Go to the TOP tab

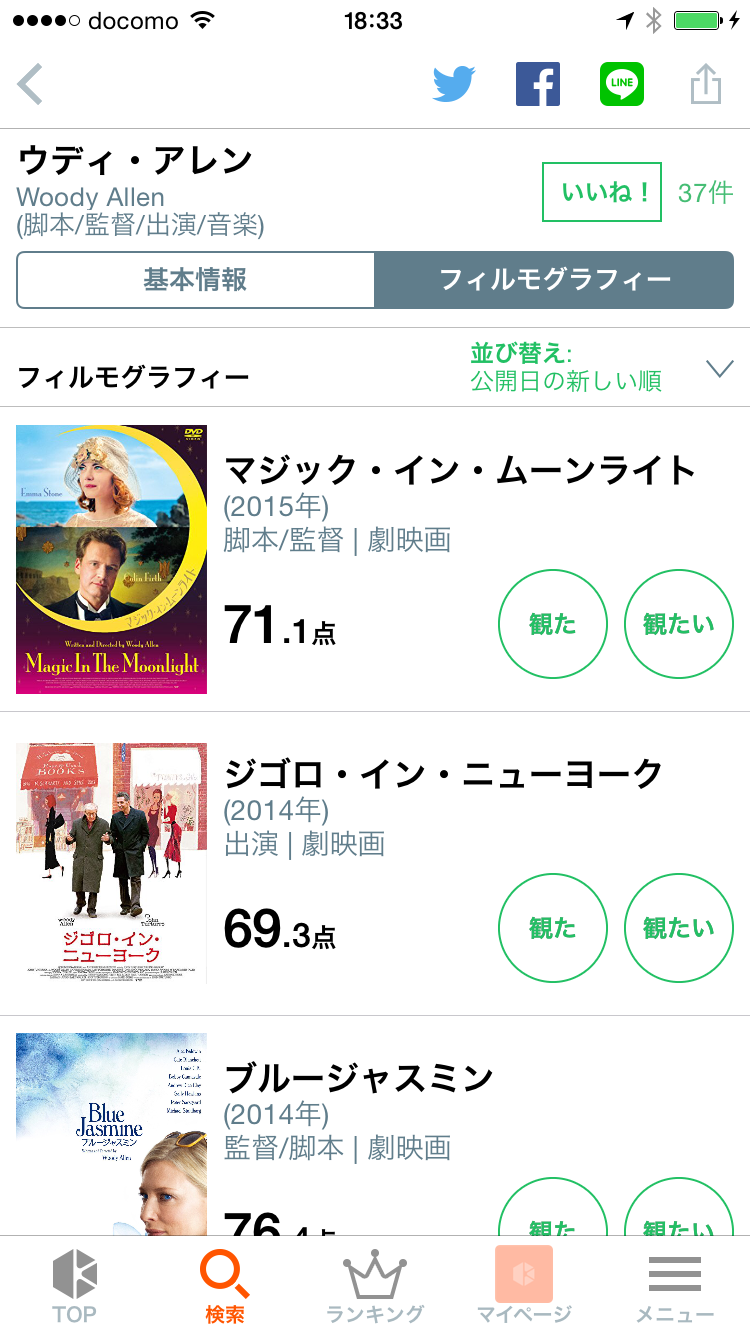tap(75, 1285)
